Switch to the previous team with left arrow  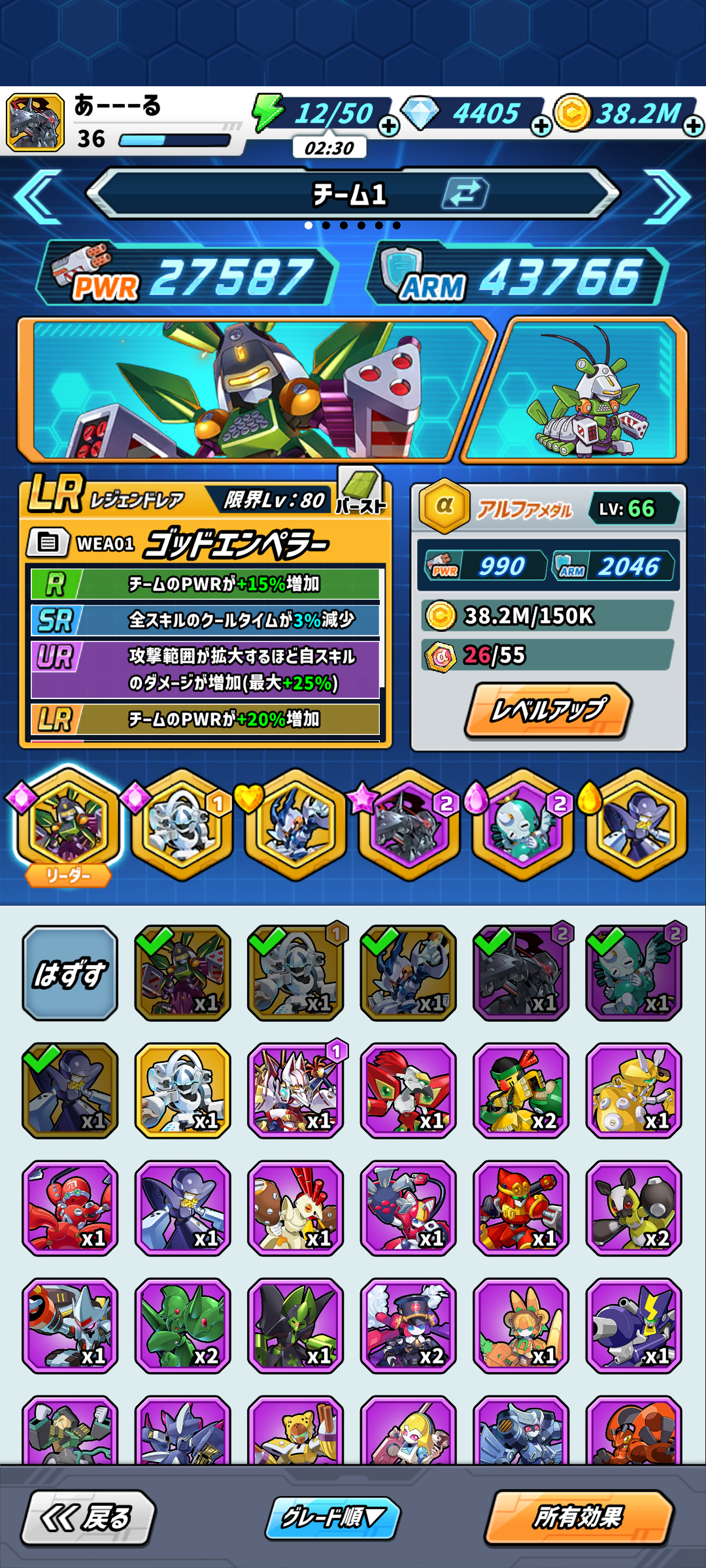pos(38,196)
